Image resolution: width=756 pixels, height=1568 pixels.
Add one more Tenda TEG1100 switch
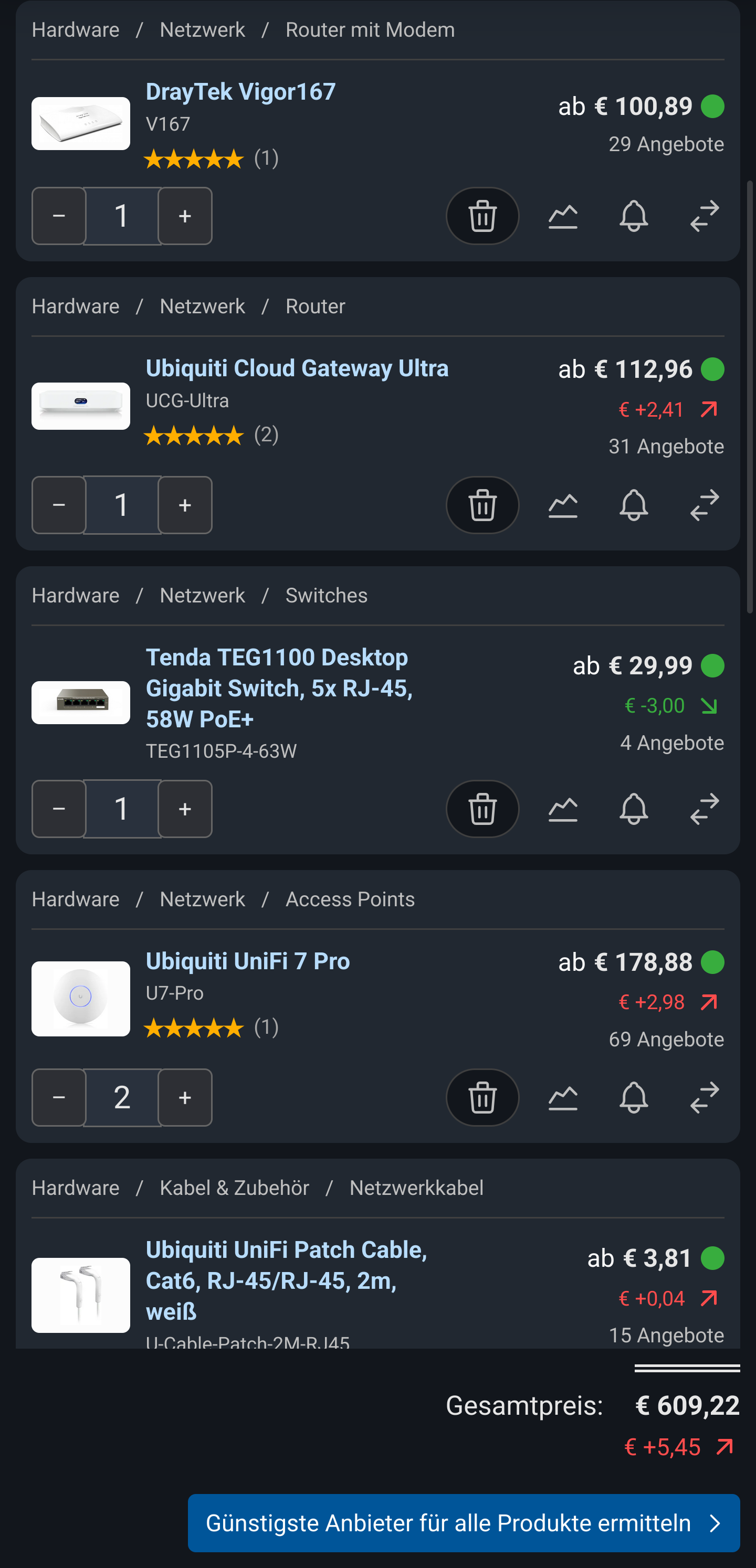click(185, 809)
